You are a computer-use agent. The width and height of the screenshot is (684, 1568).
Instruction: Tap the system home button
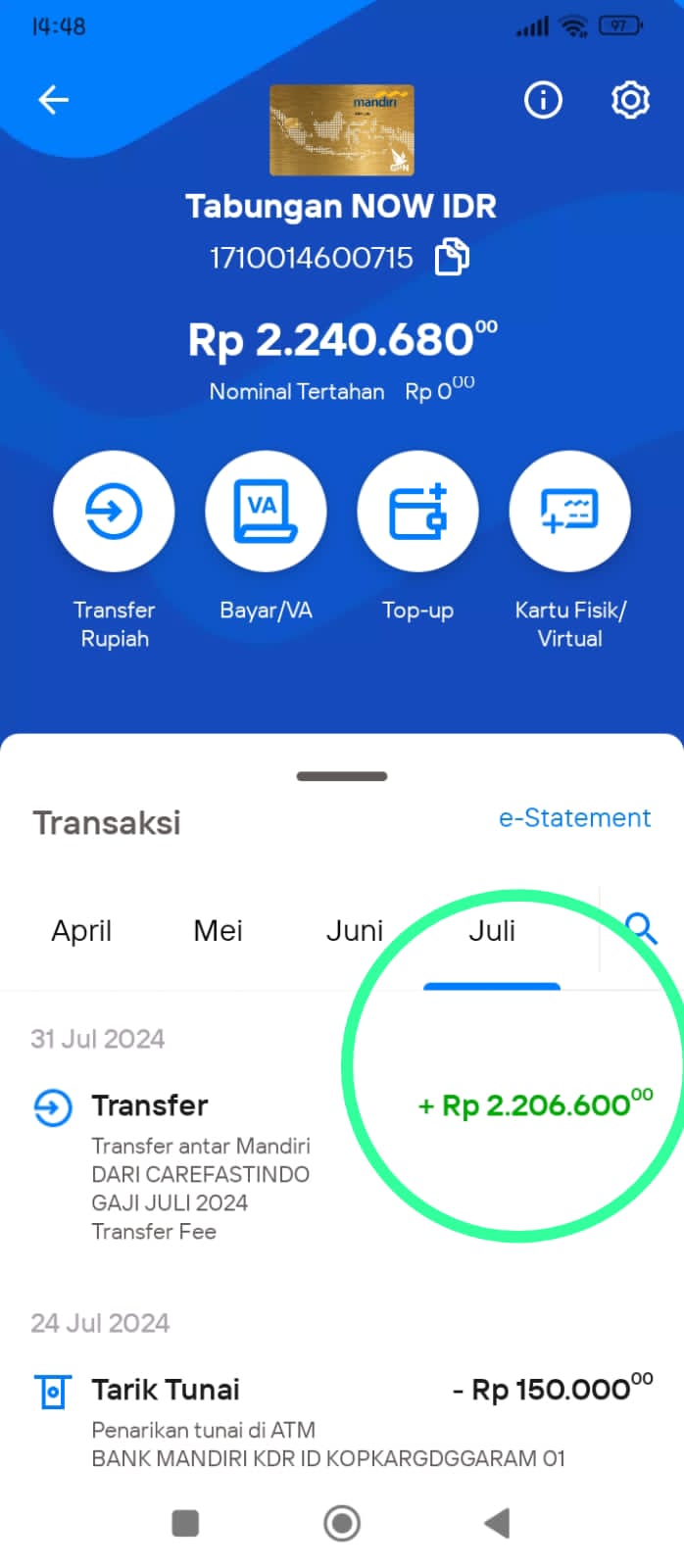coord(342,1523)
